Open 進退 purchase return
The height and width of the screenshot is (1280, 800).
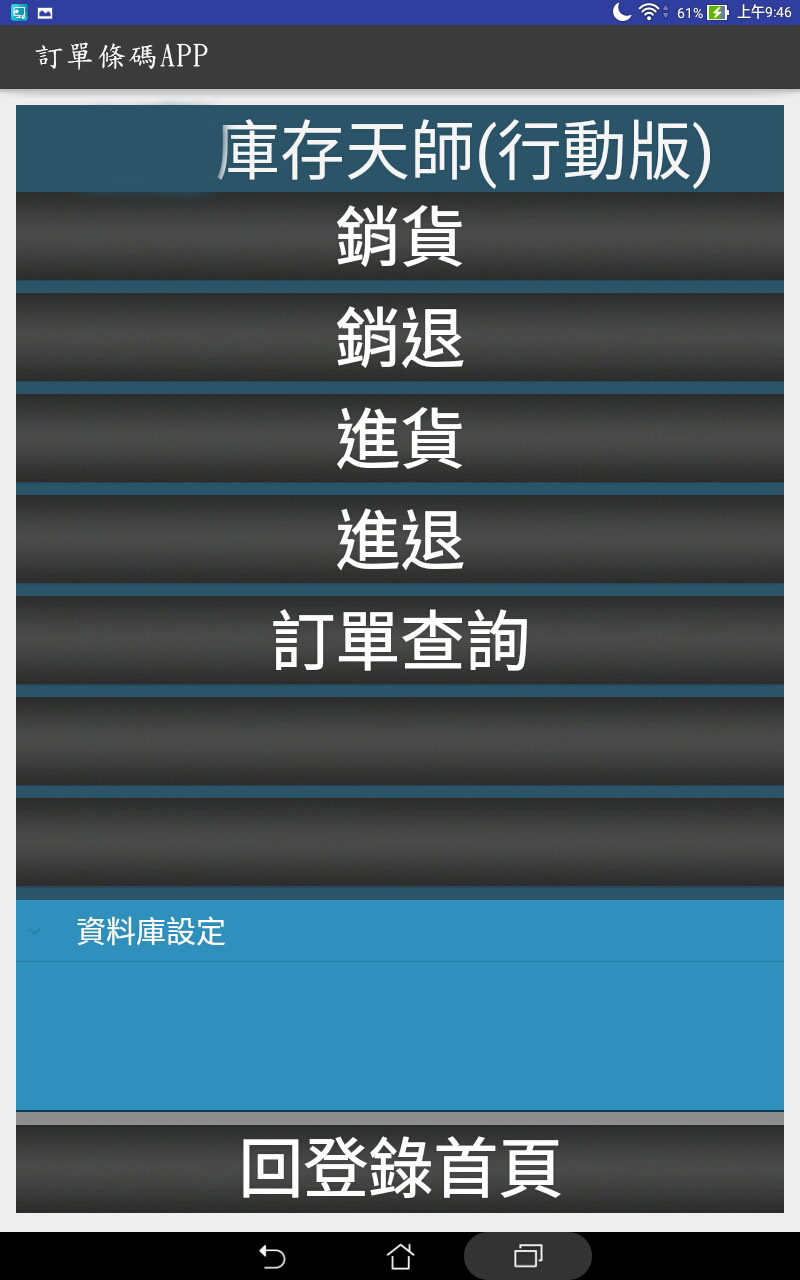coord(400,539)
